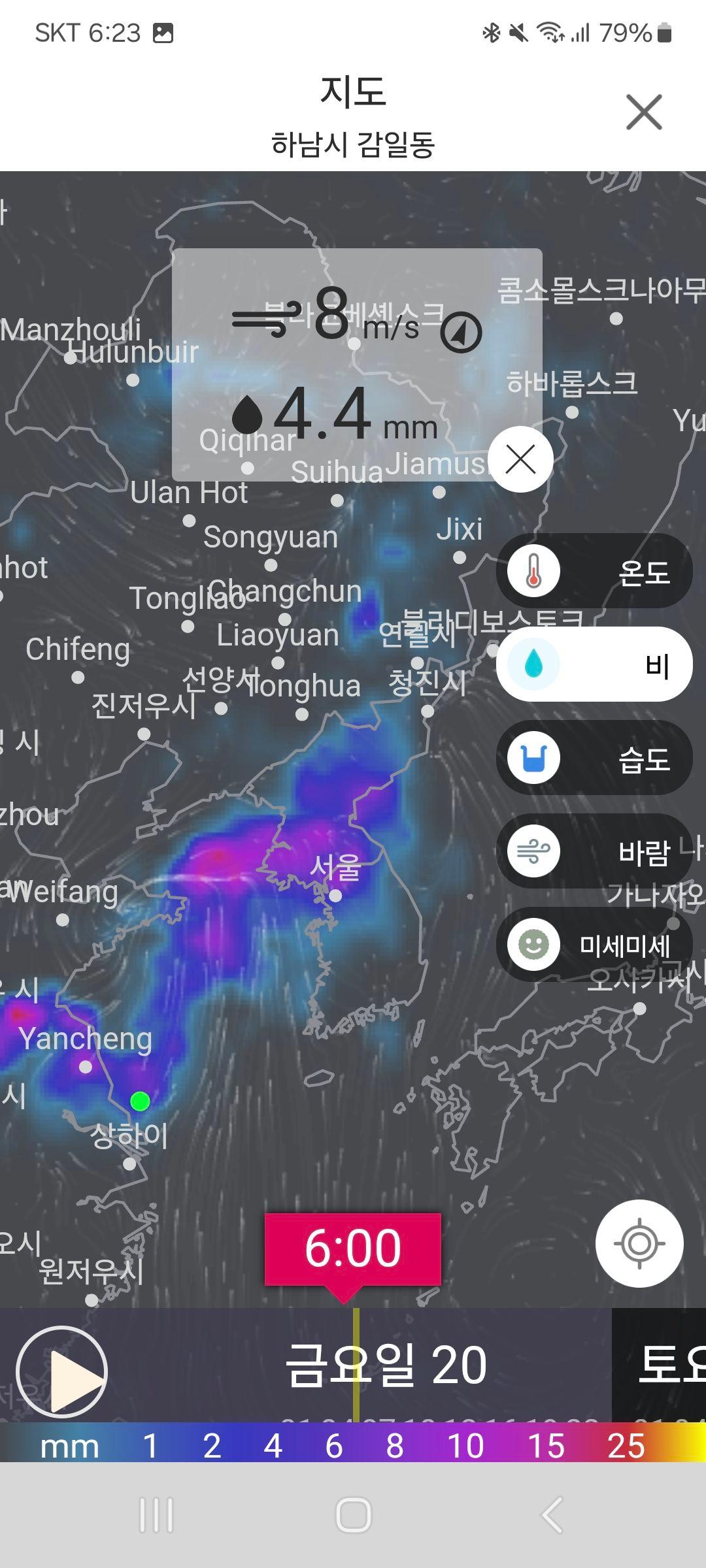Open recent apps from the navigation bar
Image resolution: width=706 pixels, height=1568 pixels.
point(156,1514)
